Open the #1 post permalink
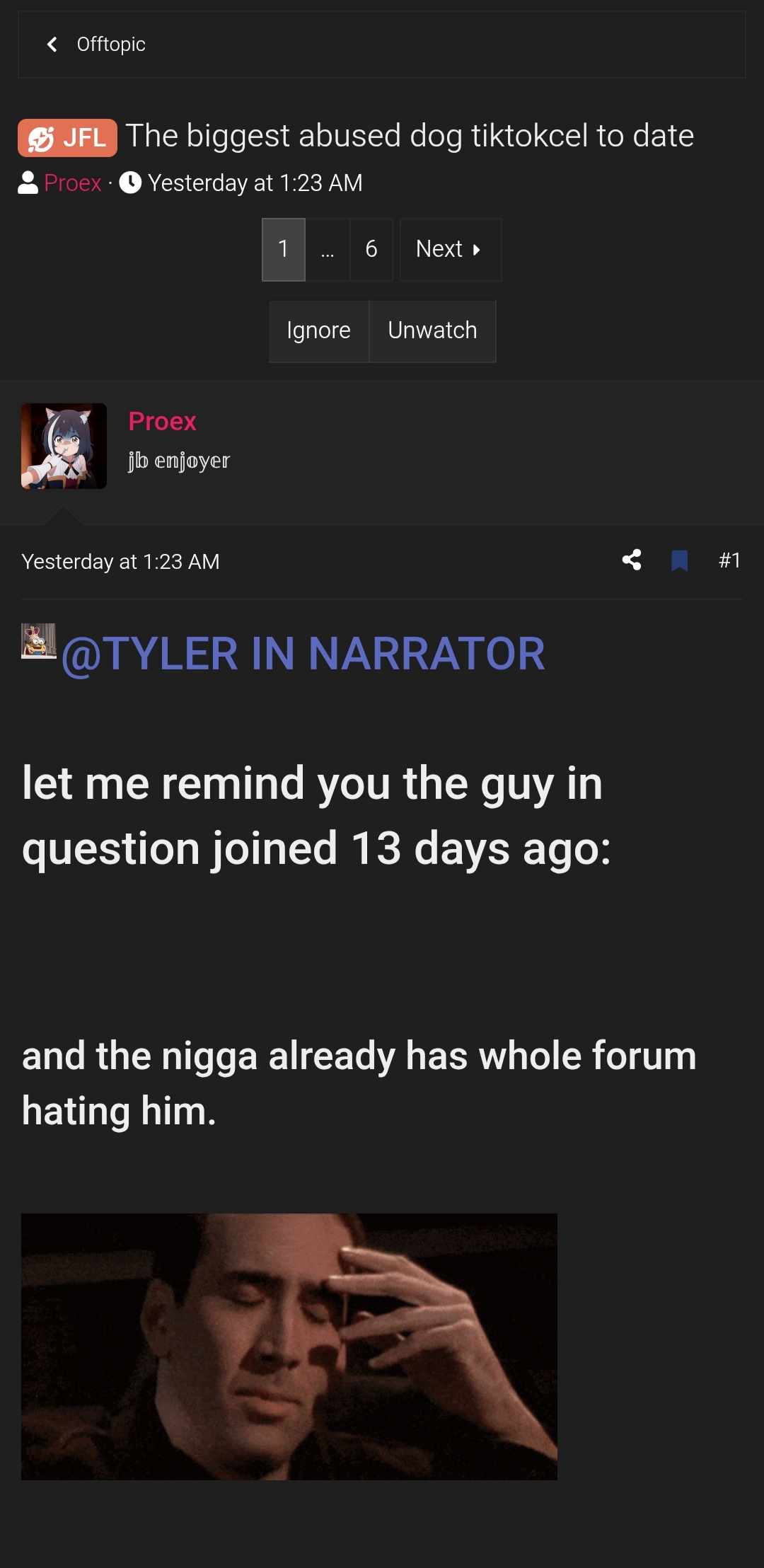The height and width of the screenshot is (1568, 764). pos(729,560)
